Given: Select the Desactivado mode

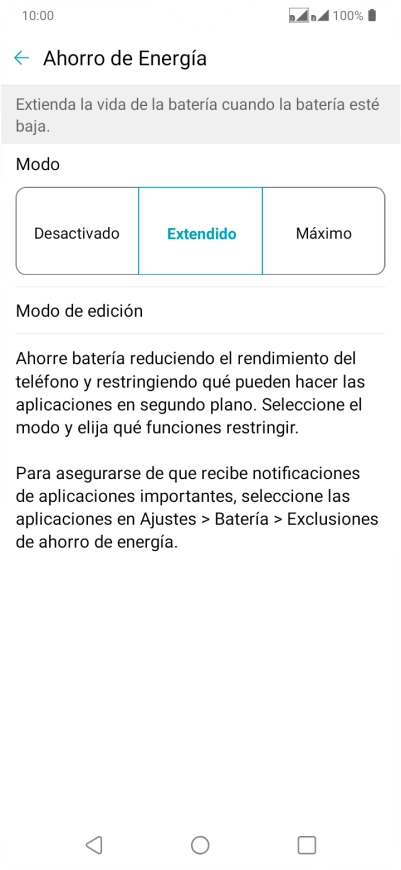Looking at the screenshot, I should [77, 231].
